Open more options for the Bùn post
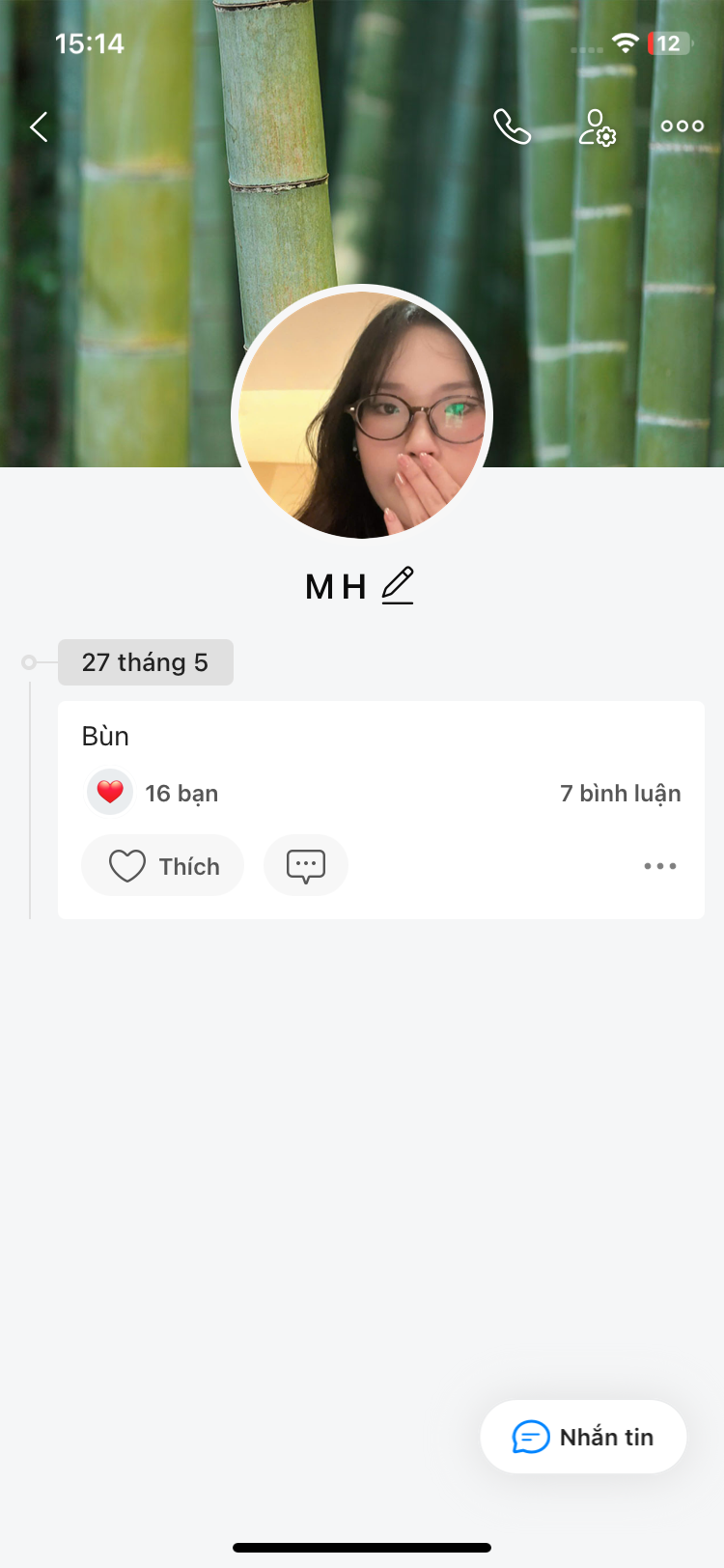Screen dimensions: 724x1568 (x=660, y=866)
